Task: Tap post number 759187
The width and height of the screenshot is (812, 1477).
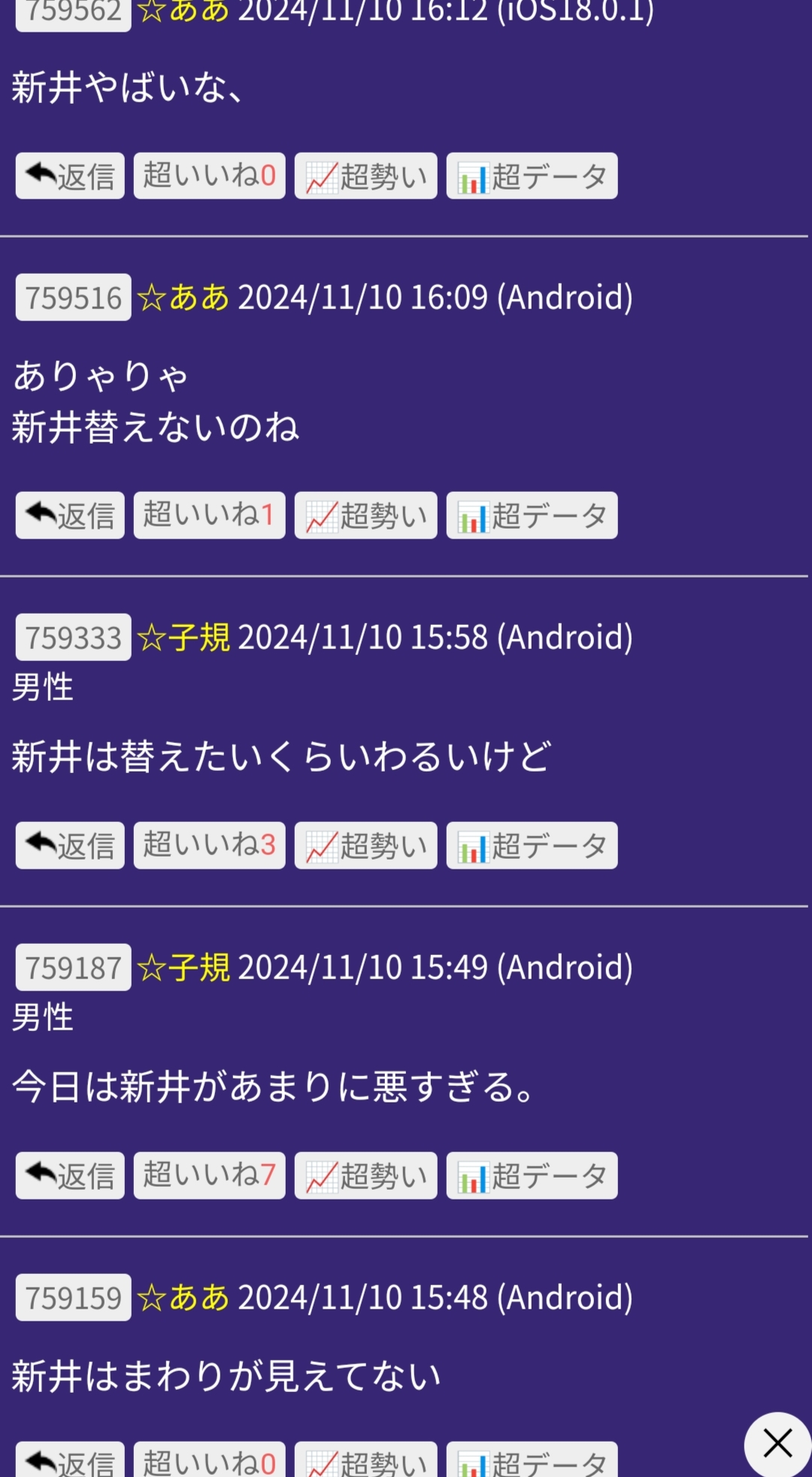Action: click(x=74, y=967)
